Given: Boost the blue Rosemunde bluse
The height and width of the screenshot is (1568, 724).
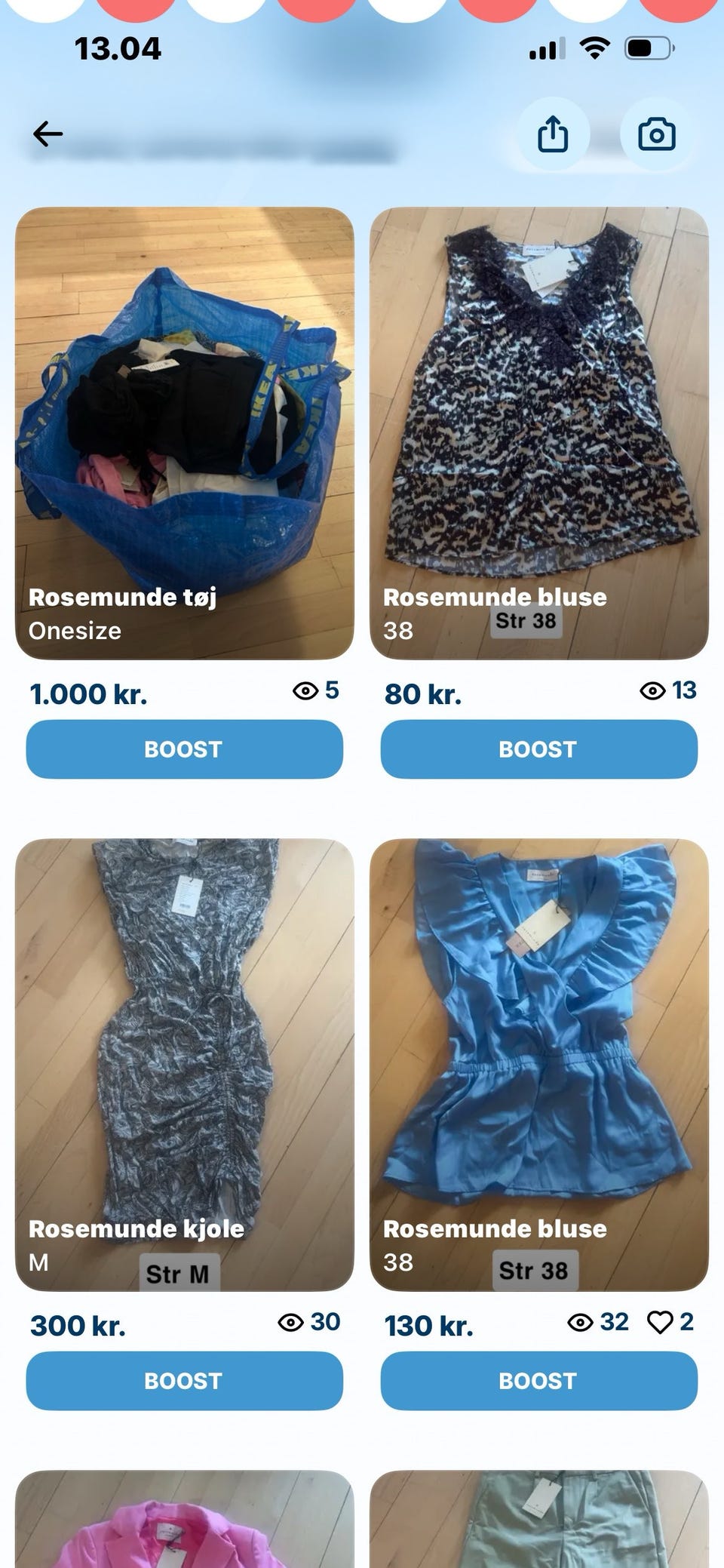Looking at the screenshot, I should 538,1381.
